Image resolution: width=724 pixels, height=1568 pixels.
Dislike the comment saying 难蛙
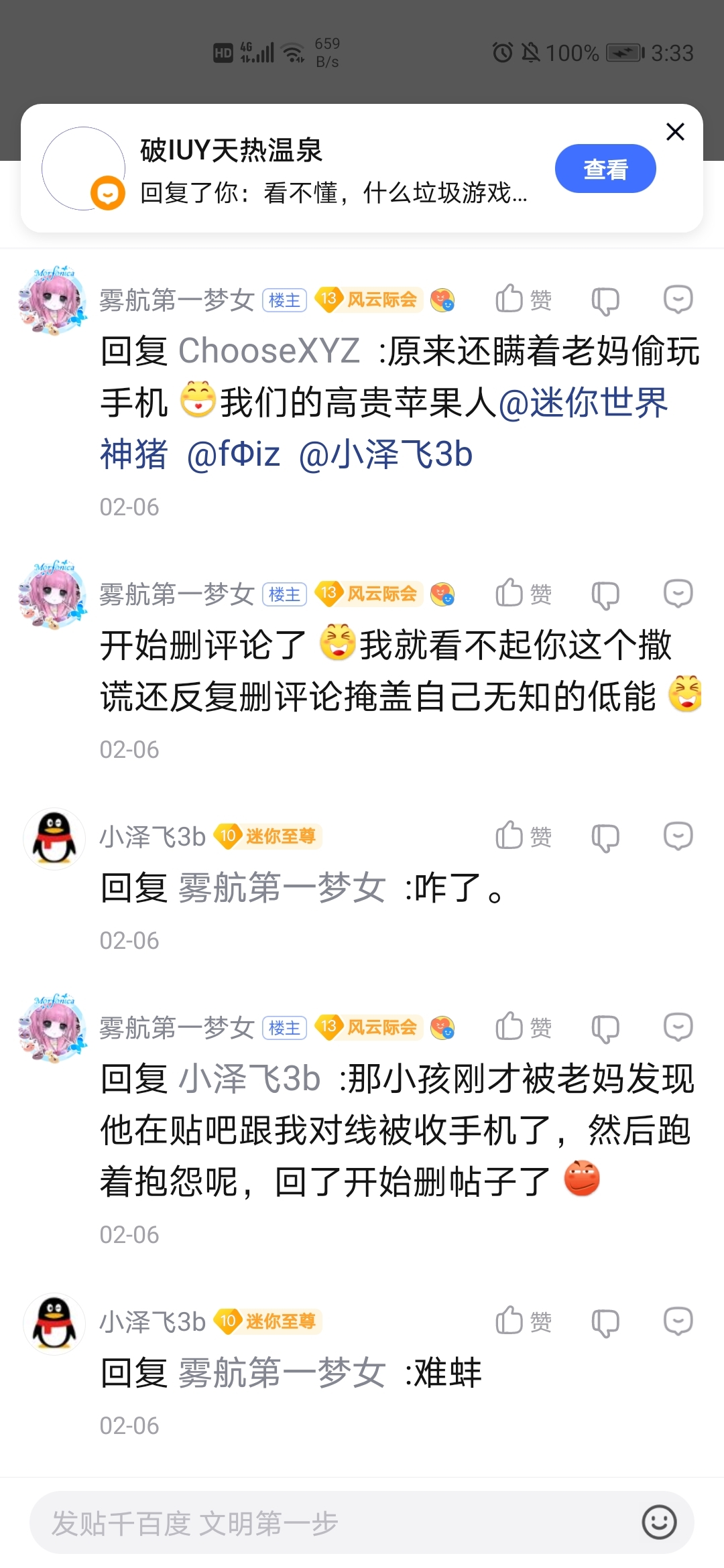tap(605, 1323)
